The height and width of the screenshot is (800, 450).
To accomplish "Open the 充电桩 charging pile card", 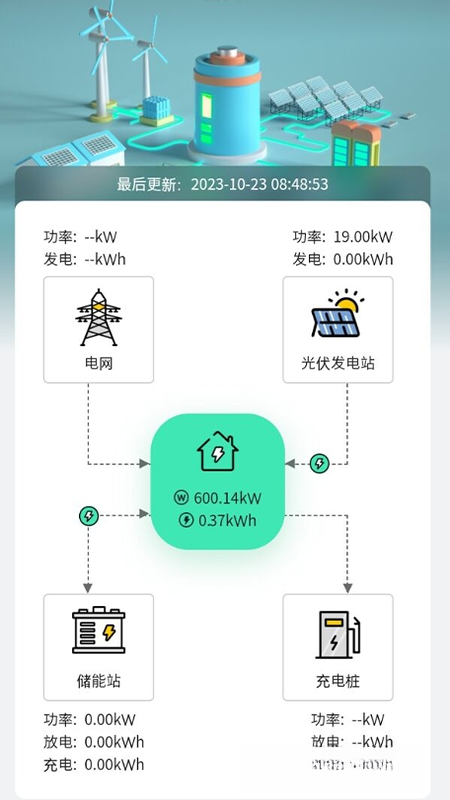I will [338, 647].
